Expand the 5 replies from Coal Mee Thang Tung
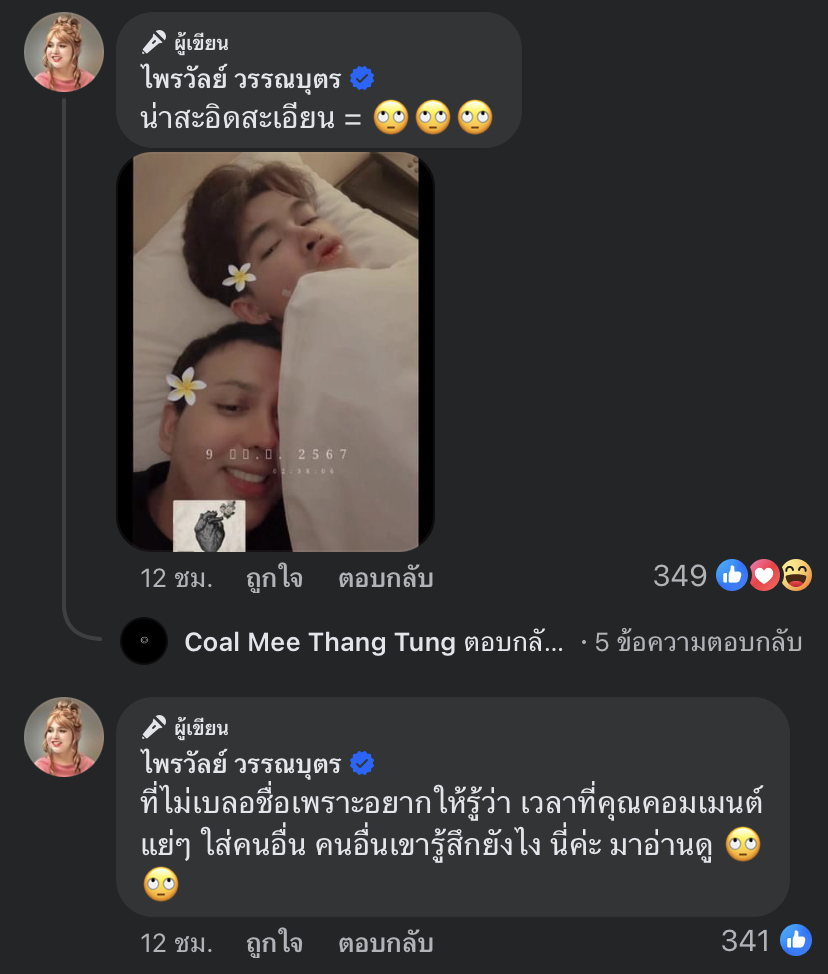The height and width of the screenshot is (974, 828). (x=698, y=642)
